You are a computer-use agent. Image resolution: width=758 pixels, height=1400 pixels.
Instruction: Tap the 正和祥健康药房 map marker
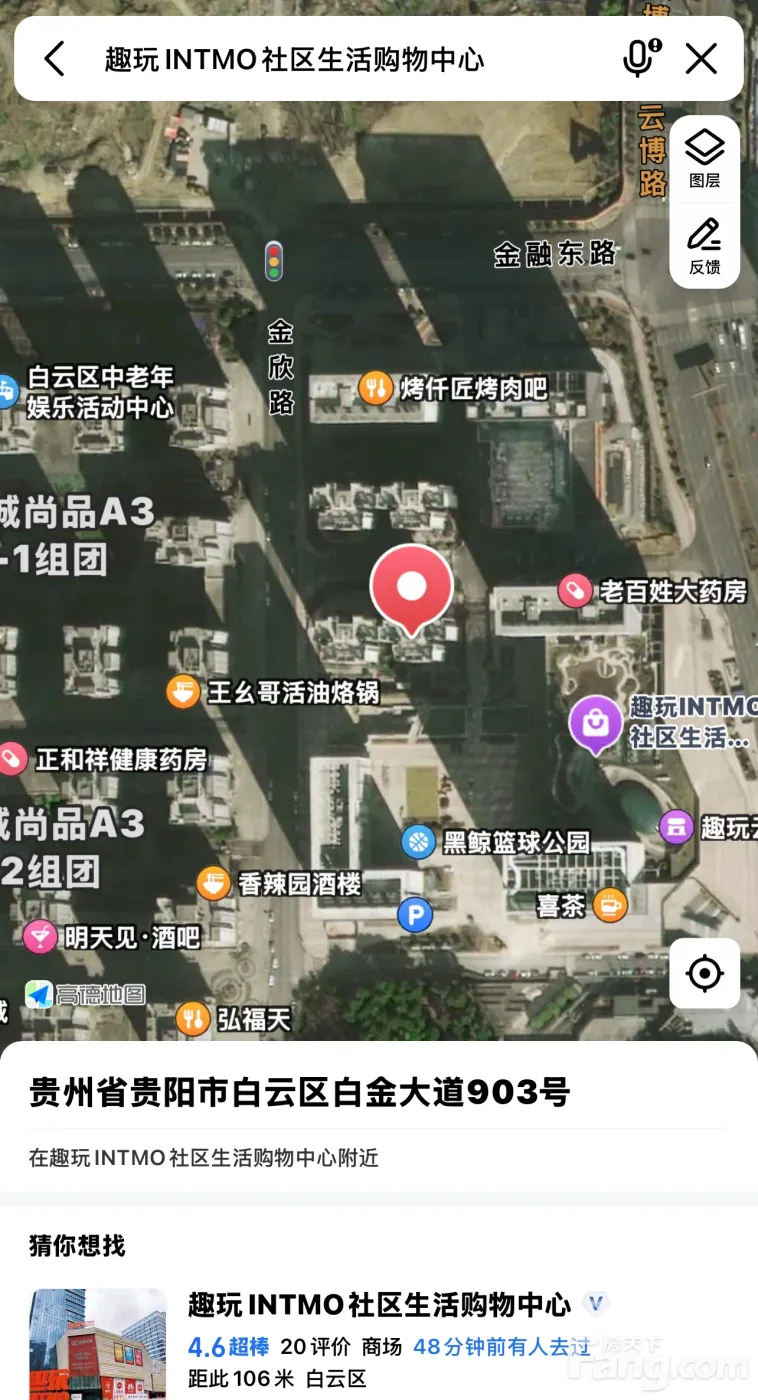coord(12,759)
